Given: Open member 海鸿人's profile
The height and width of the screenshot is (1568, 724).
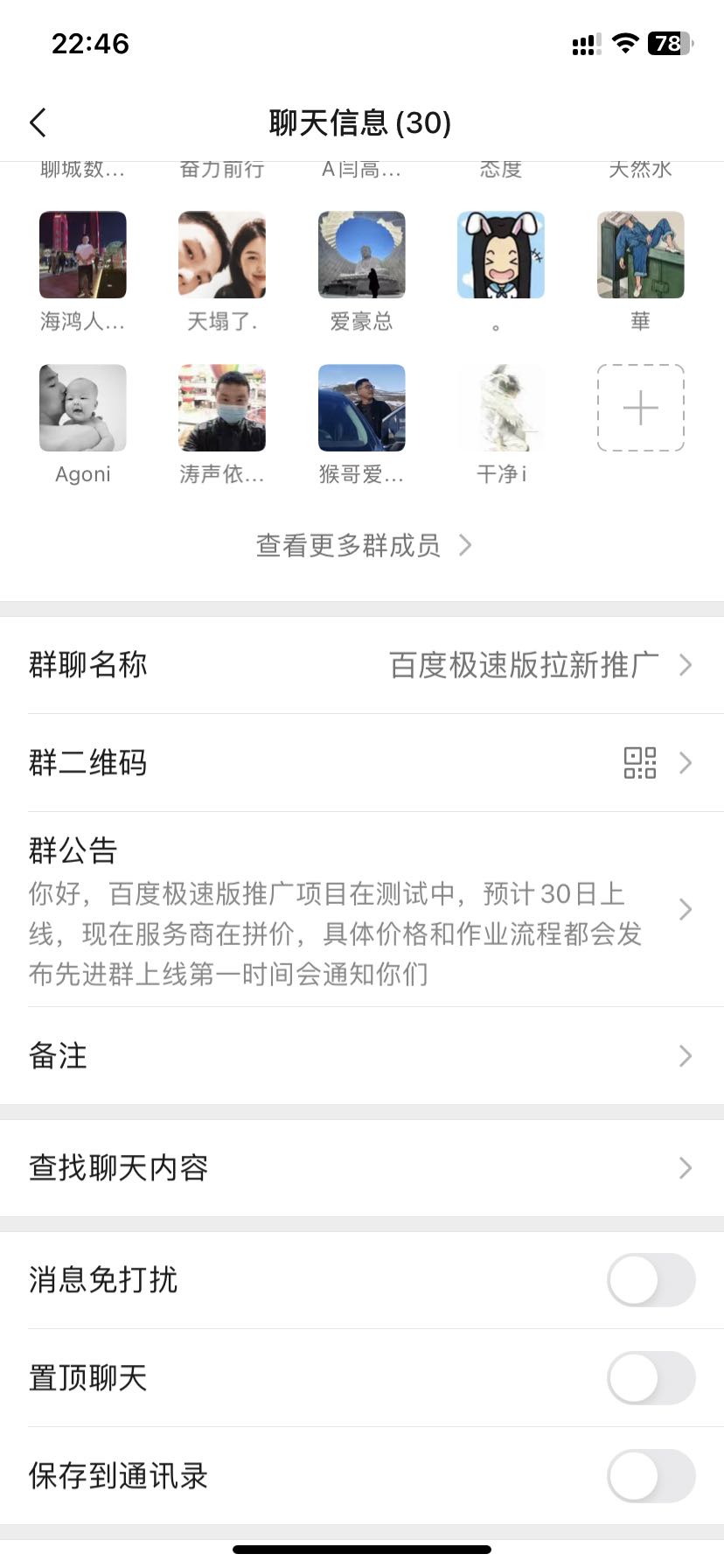Looking at the screenshot, I should (83, 255).
